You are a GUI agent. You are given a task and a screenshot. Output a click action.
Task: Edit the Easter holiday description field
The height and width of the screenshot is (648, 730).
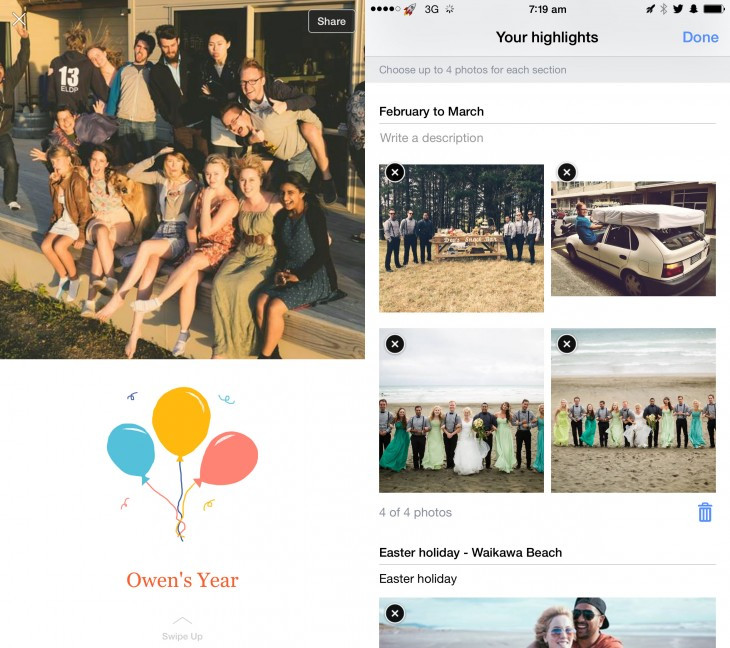click(x=546, y=579)
